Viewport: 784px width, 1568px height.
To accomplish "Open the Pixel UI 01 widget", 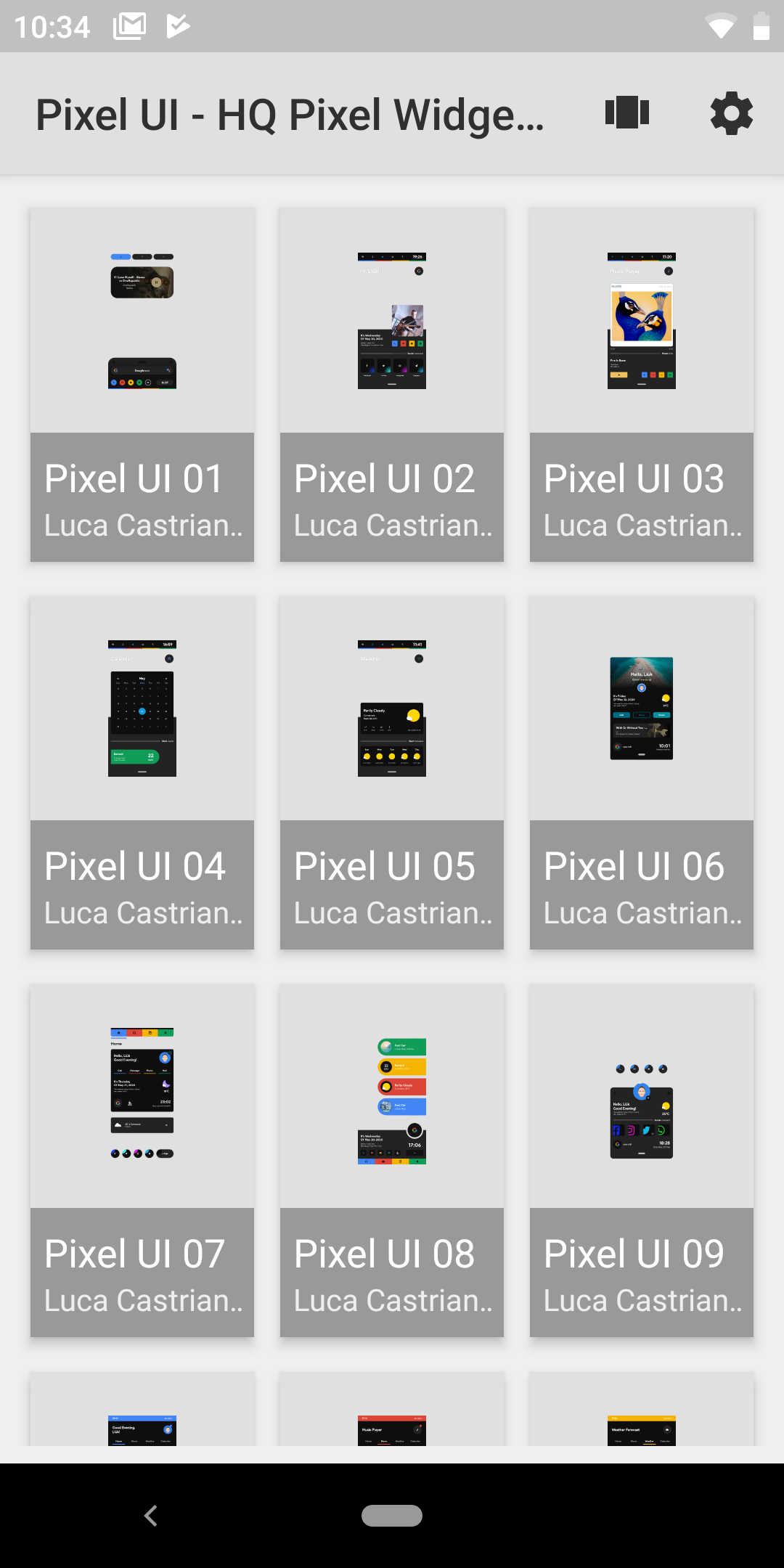I will (142, 385).
